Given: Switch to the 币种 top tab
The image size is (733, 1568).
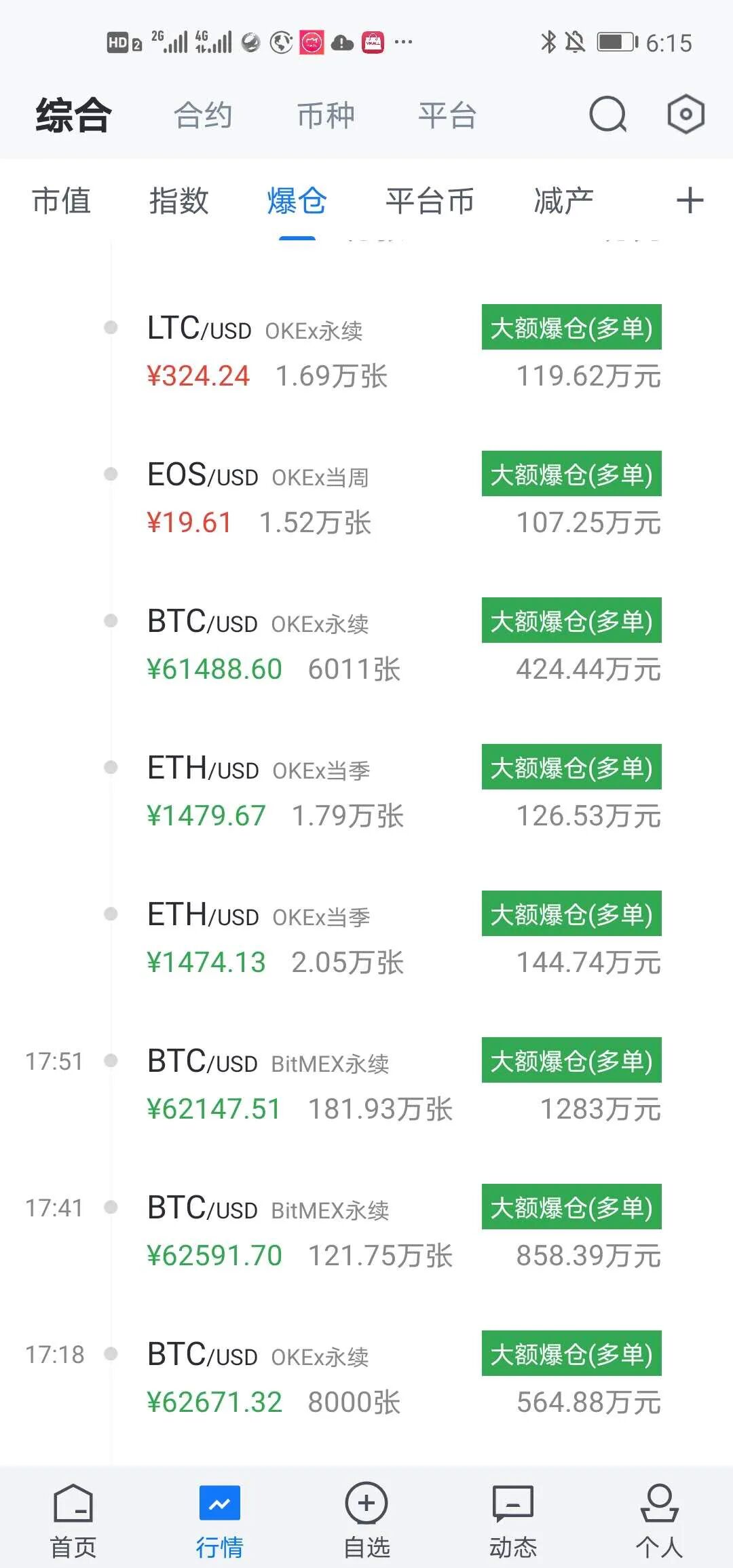Looking at the screenshot, I should pyautogui.click(x=326, y=115).
